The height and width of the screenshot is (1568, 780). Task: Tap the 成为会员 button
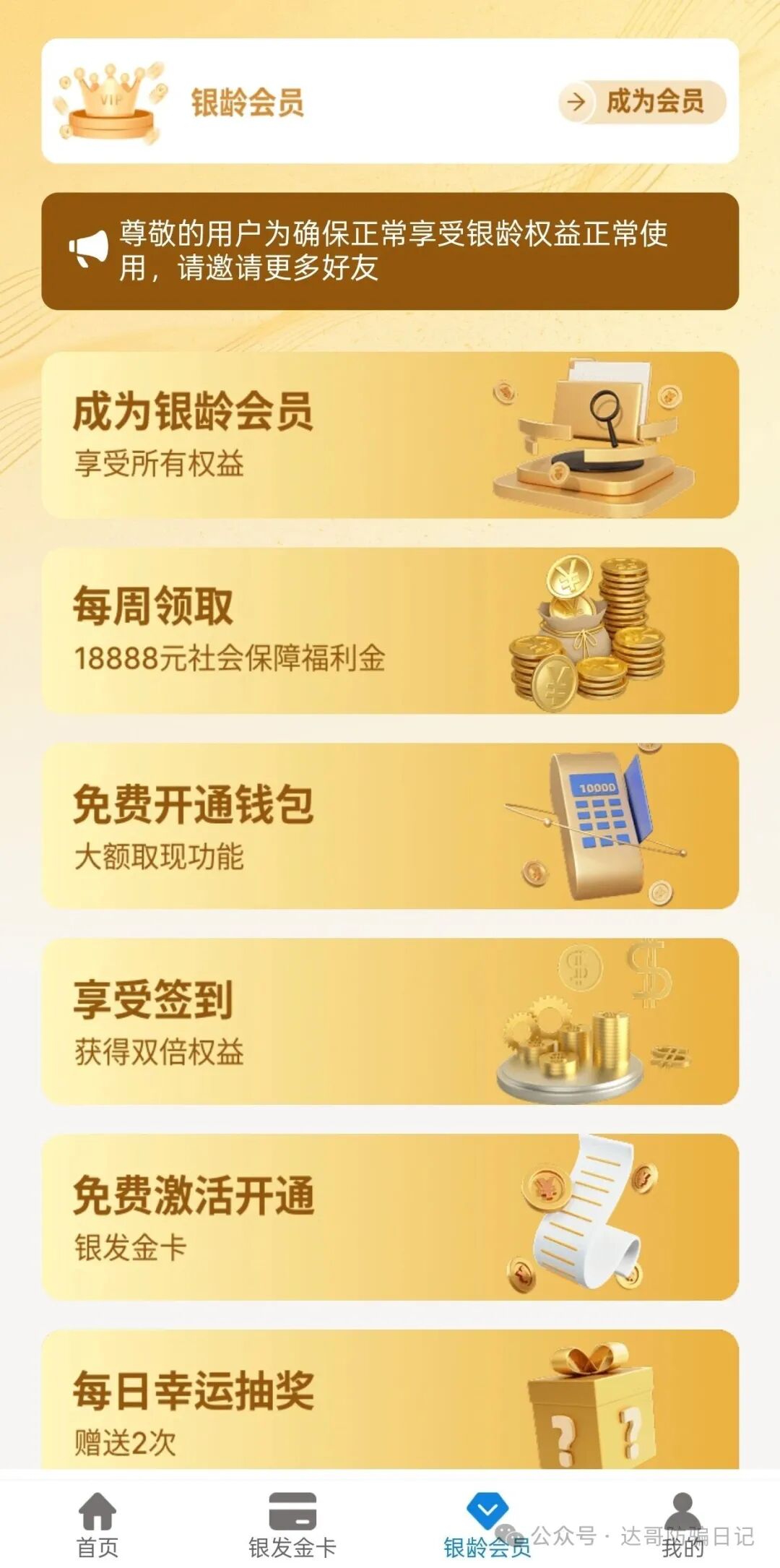tap(641, 102)
